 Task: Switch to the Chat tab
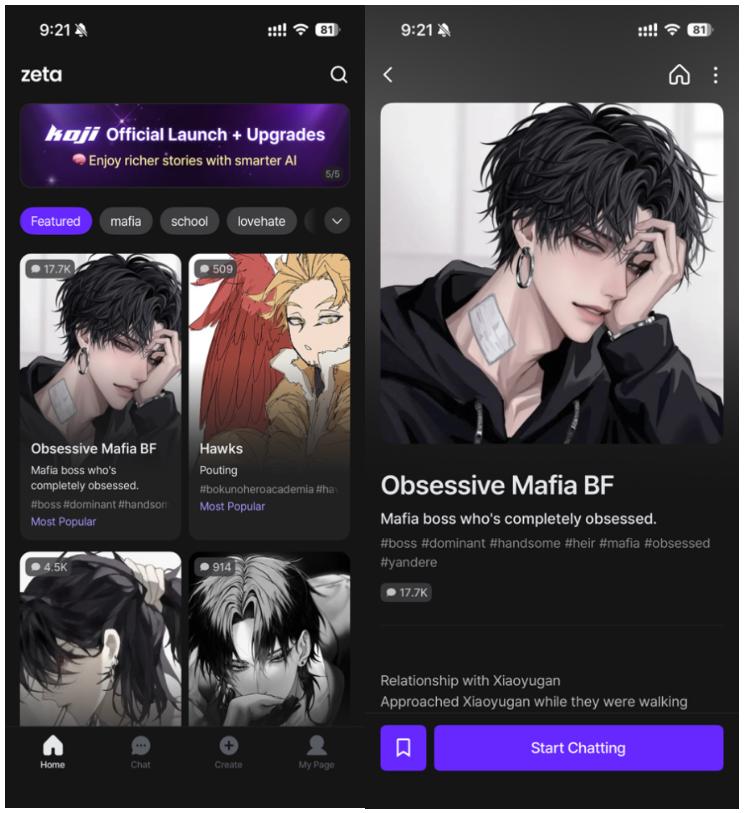click(x=141, y=752)
